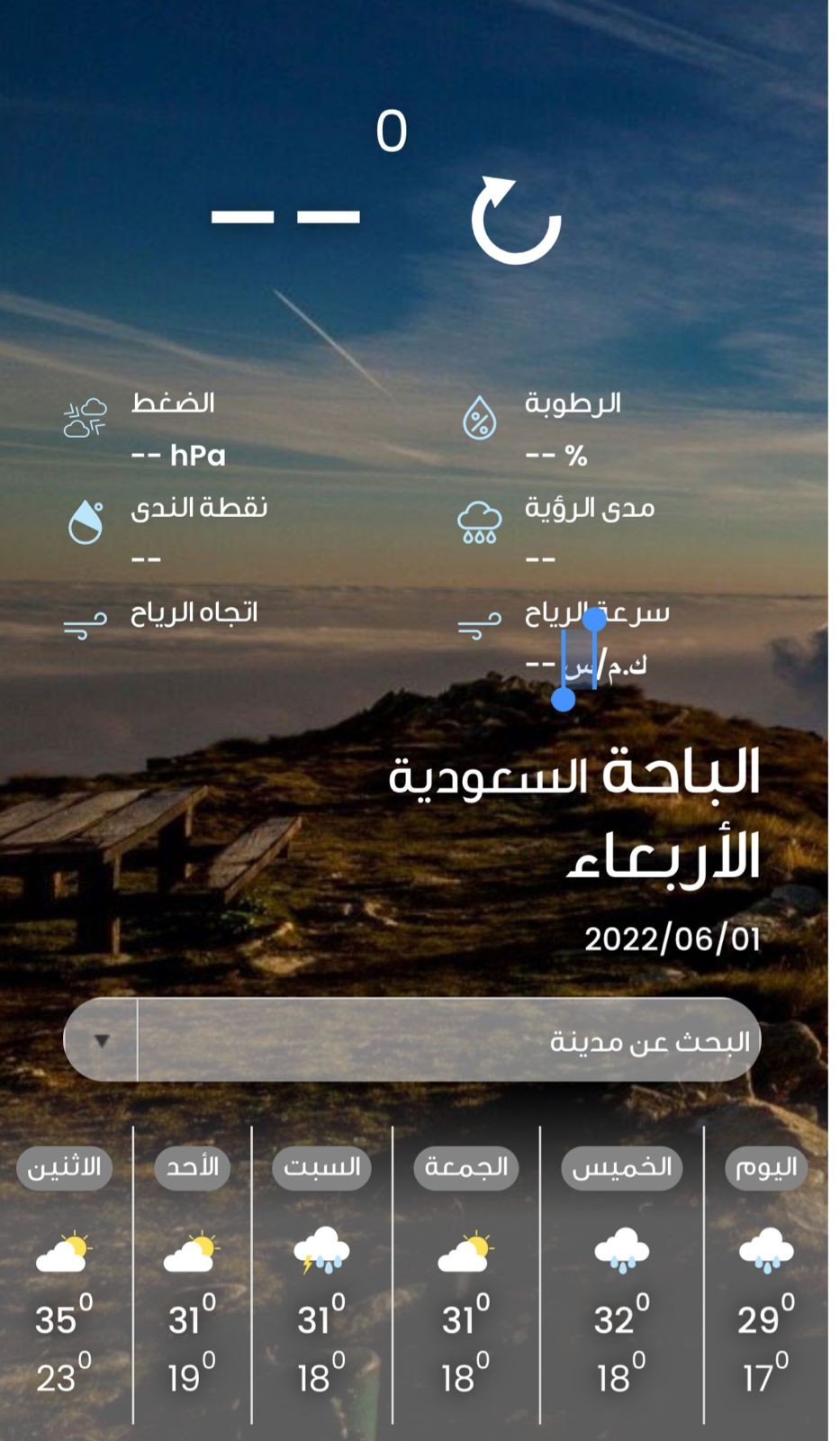Refresh the weather data
This screenshot has height=1441, width=840.
tap(516, 222)
